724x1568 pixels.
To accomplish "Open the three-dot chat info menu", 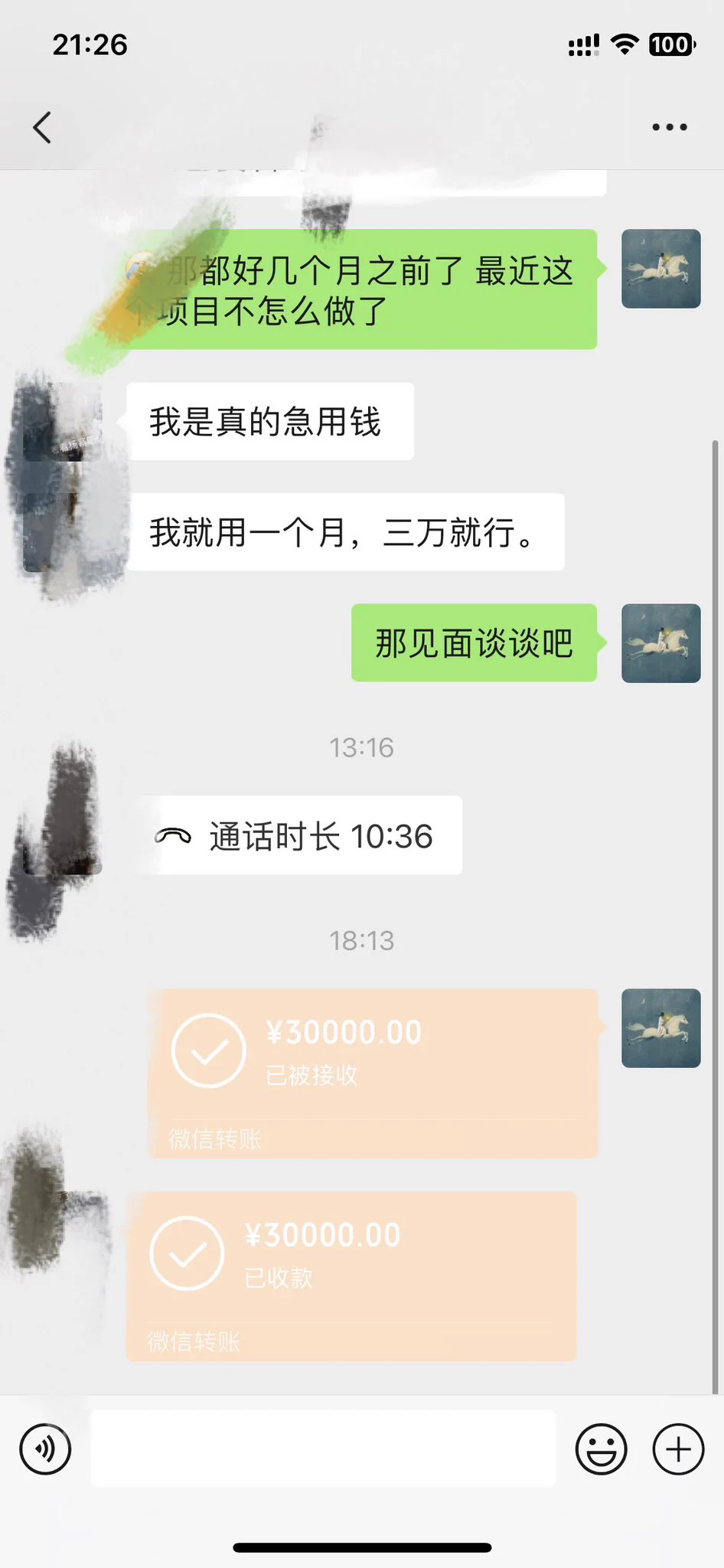I will pos(669,127).
